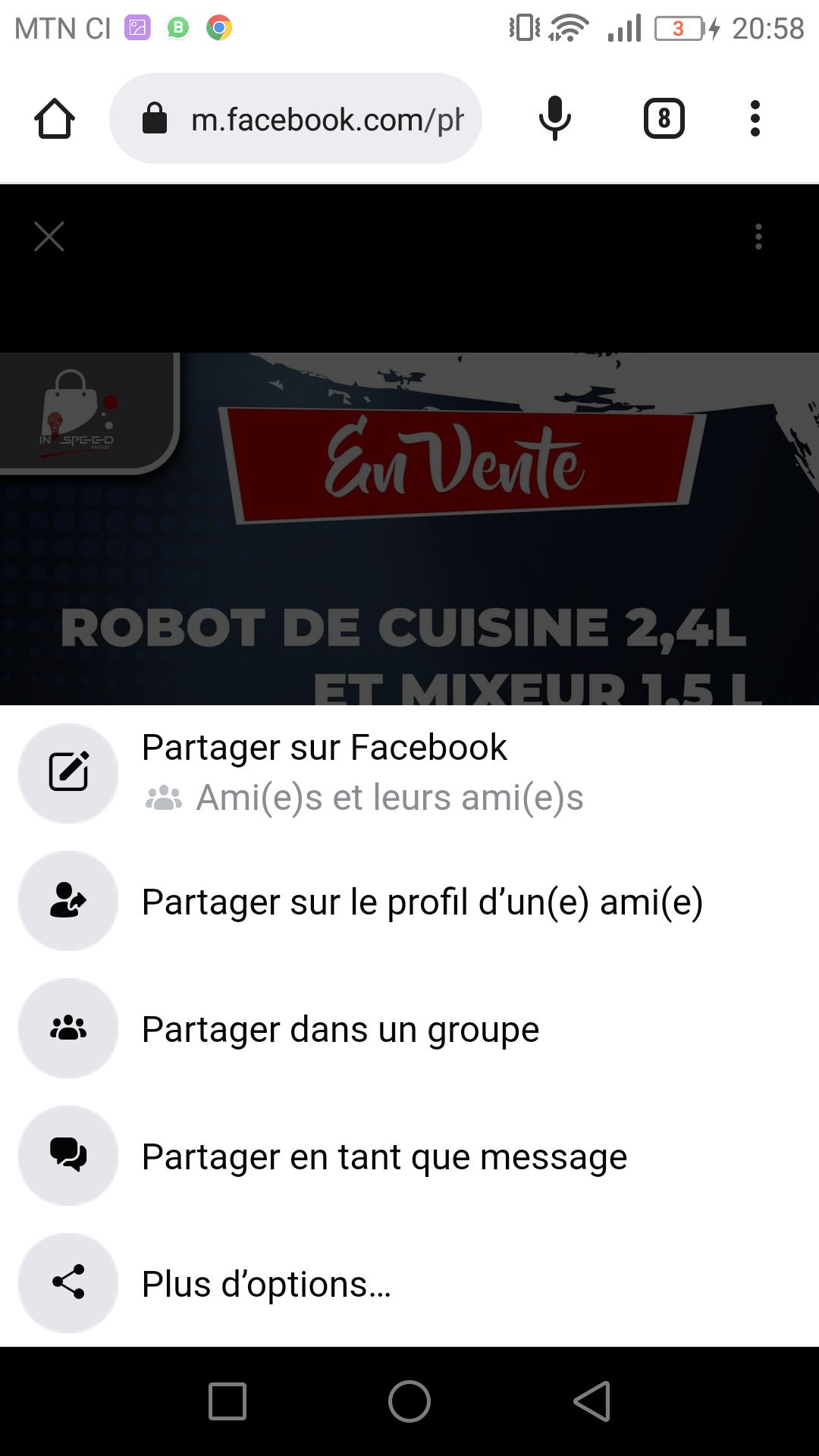The width and height of the screenshot is (819, 1456).
Task: Choose Partager sur le profil d'un(e) ami(e)
Action: pyautogui.click(x=422, y=902)
